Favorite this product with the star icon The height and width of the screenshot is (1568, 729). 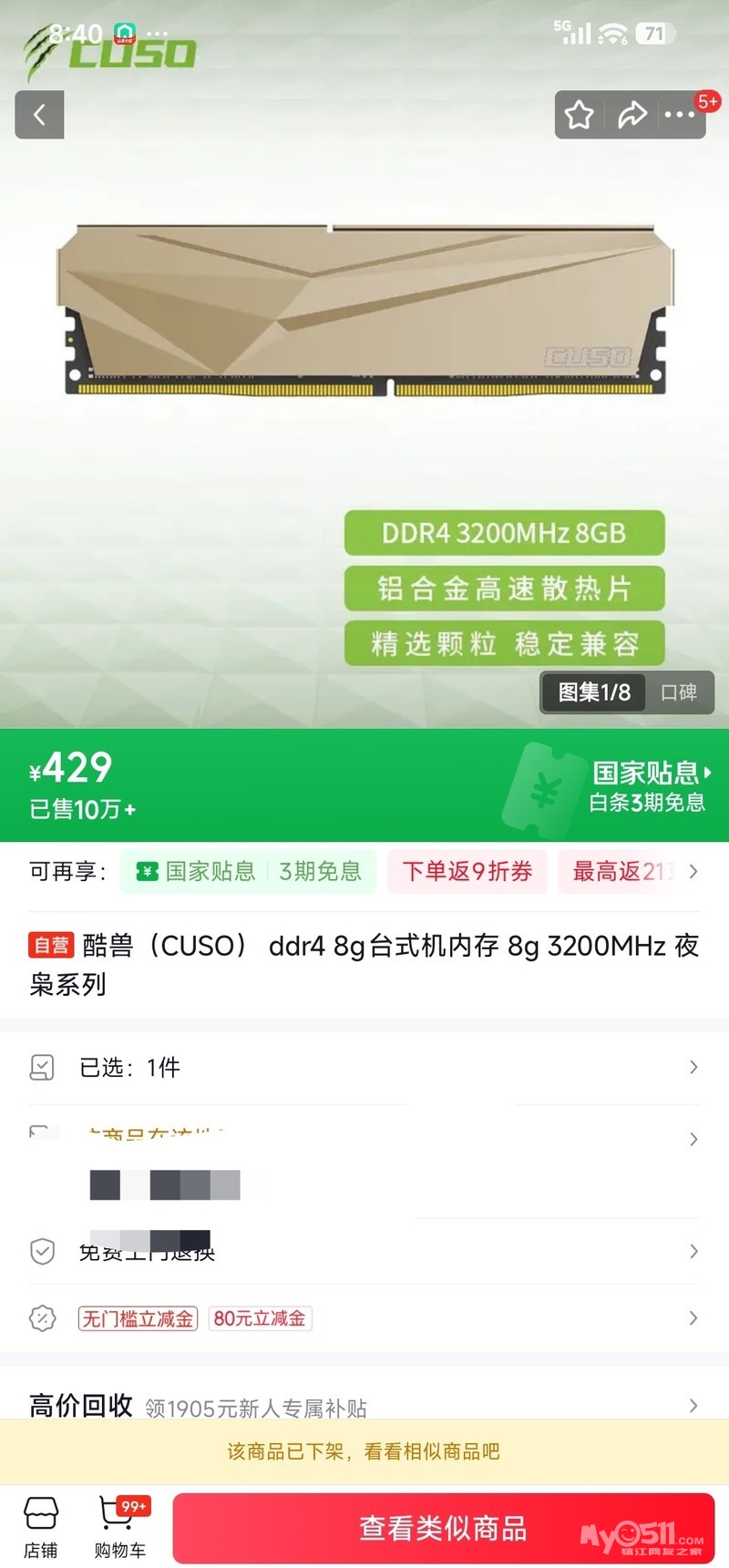coord(579,115)
